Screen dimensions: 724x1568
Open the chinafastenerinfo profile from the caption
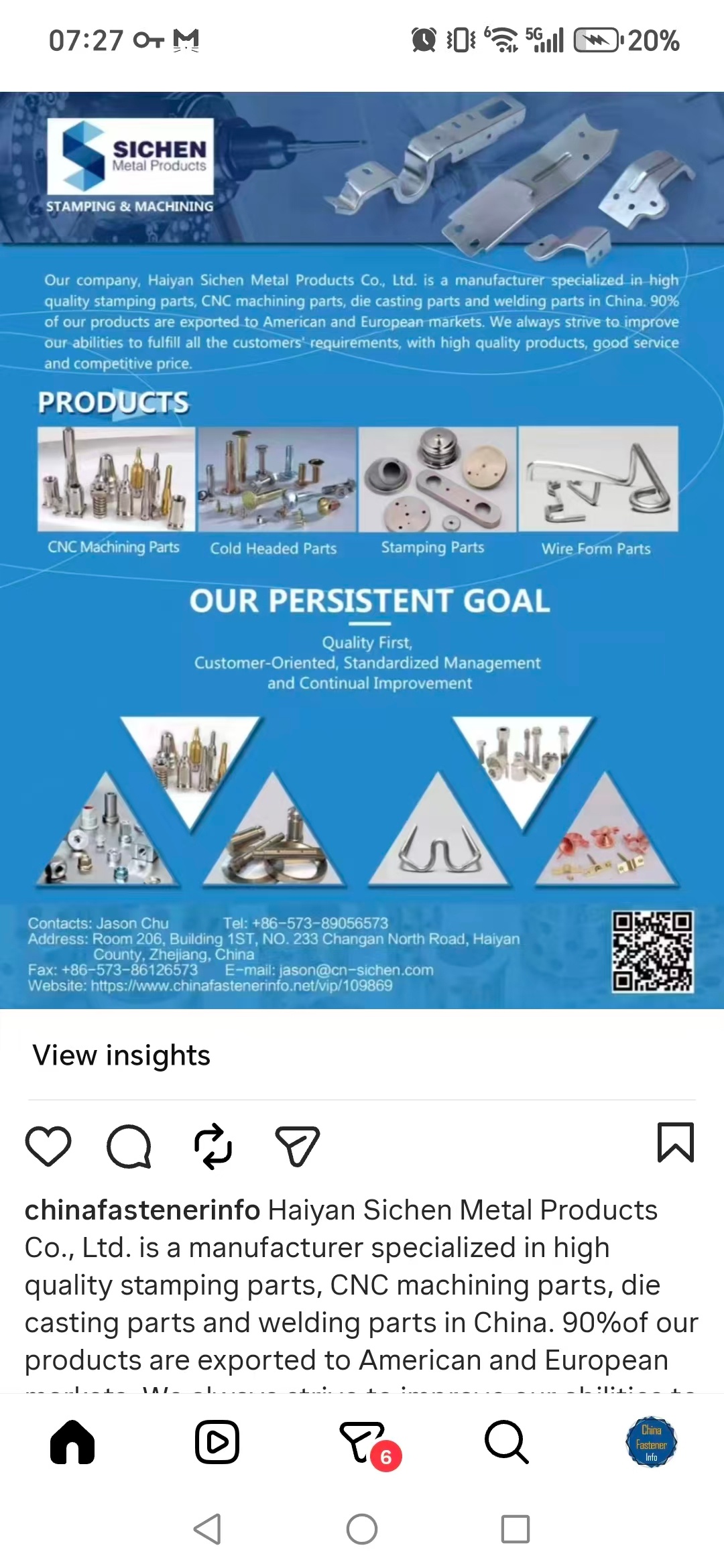pos(142,1210)
